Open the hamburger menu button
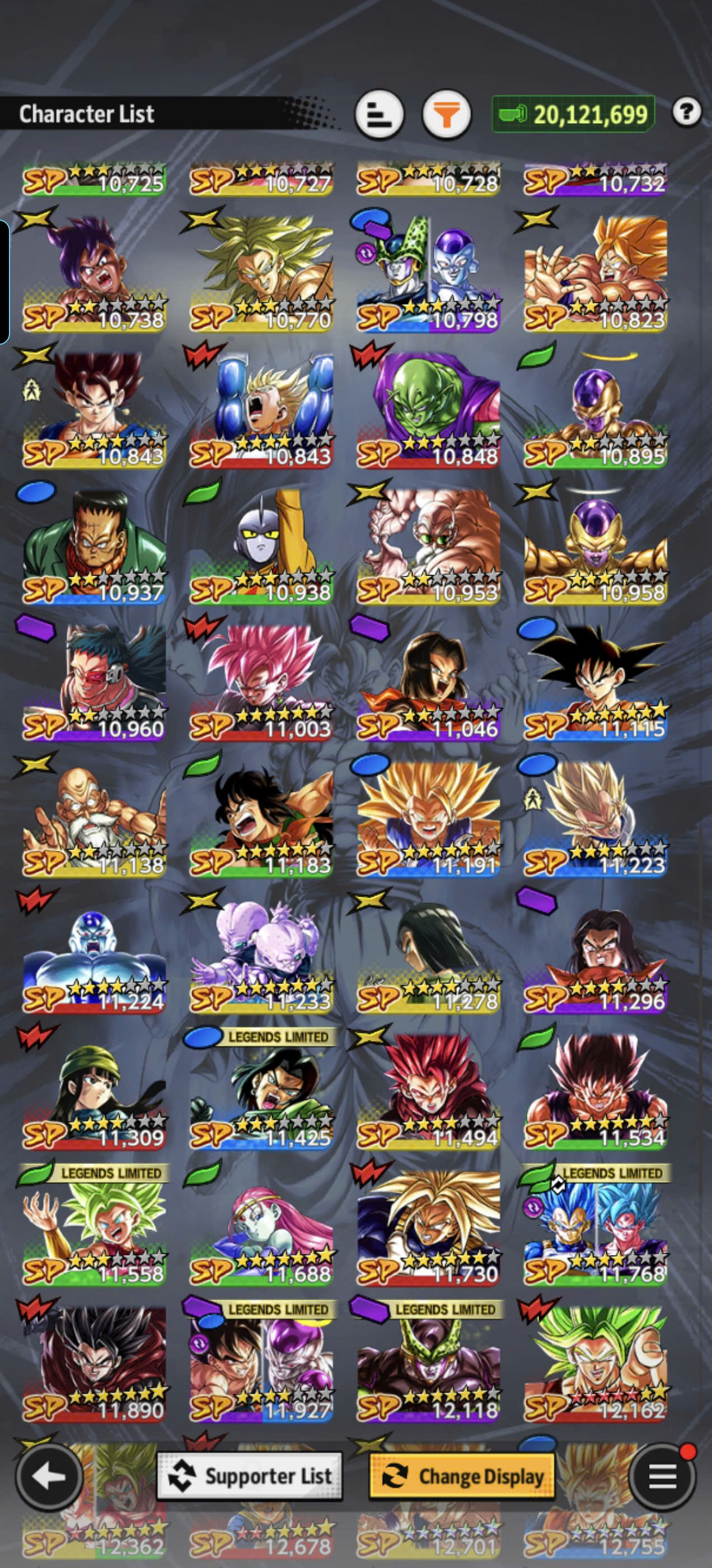Image resolution: width=712 pixels, height=1568 pixels. click(662, 1476)
